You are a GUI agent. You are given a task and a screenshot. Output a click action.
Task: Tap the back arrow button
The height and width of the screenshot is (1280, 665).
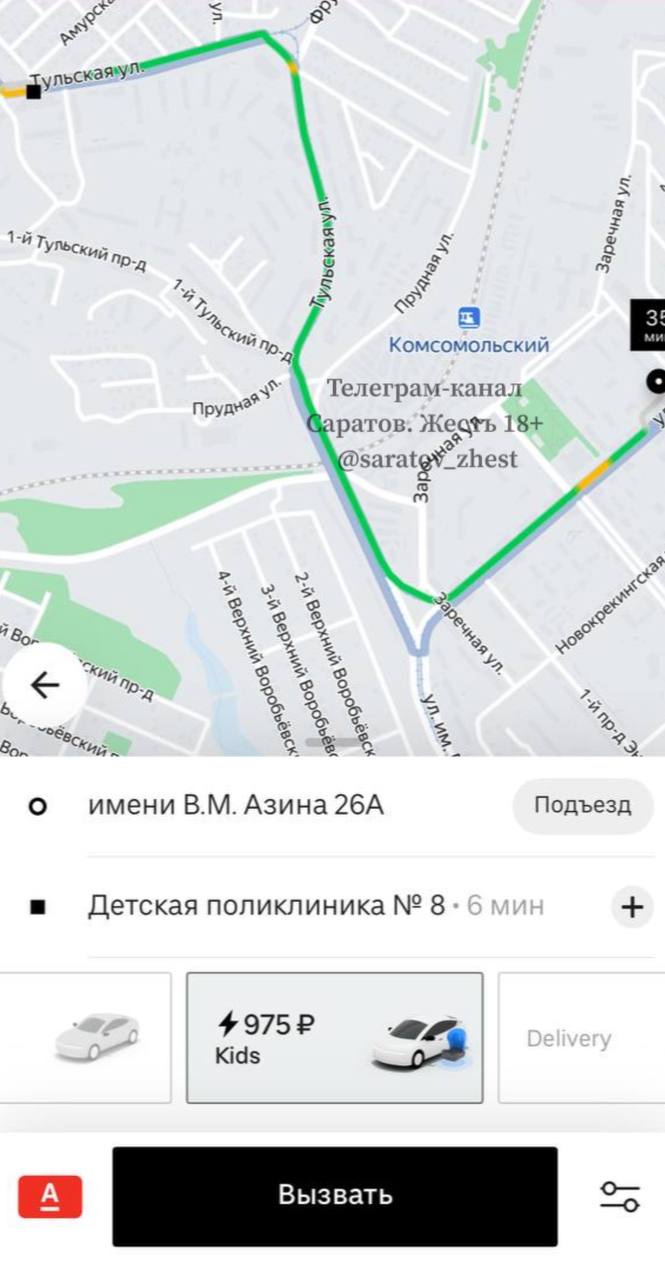click(x=44, y=685)
